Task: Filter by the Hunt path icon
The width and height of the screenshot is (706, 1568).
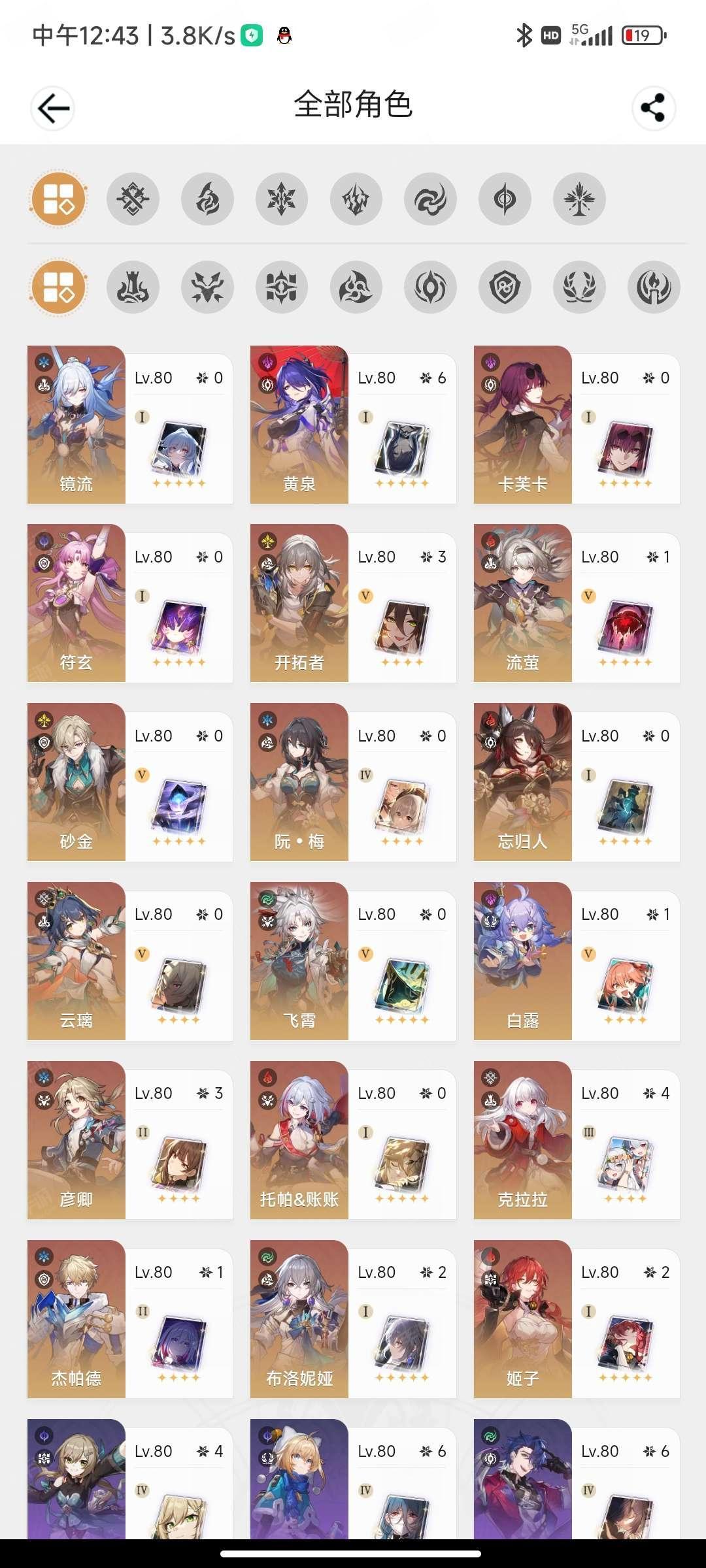Action: tap(207, 287)
